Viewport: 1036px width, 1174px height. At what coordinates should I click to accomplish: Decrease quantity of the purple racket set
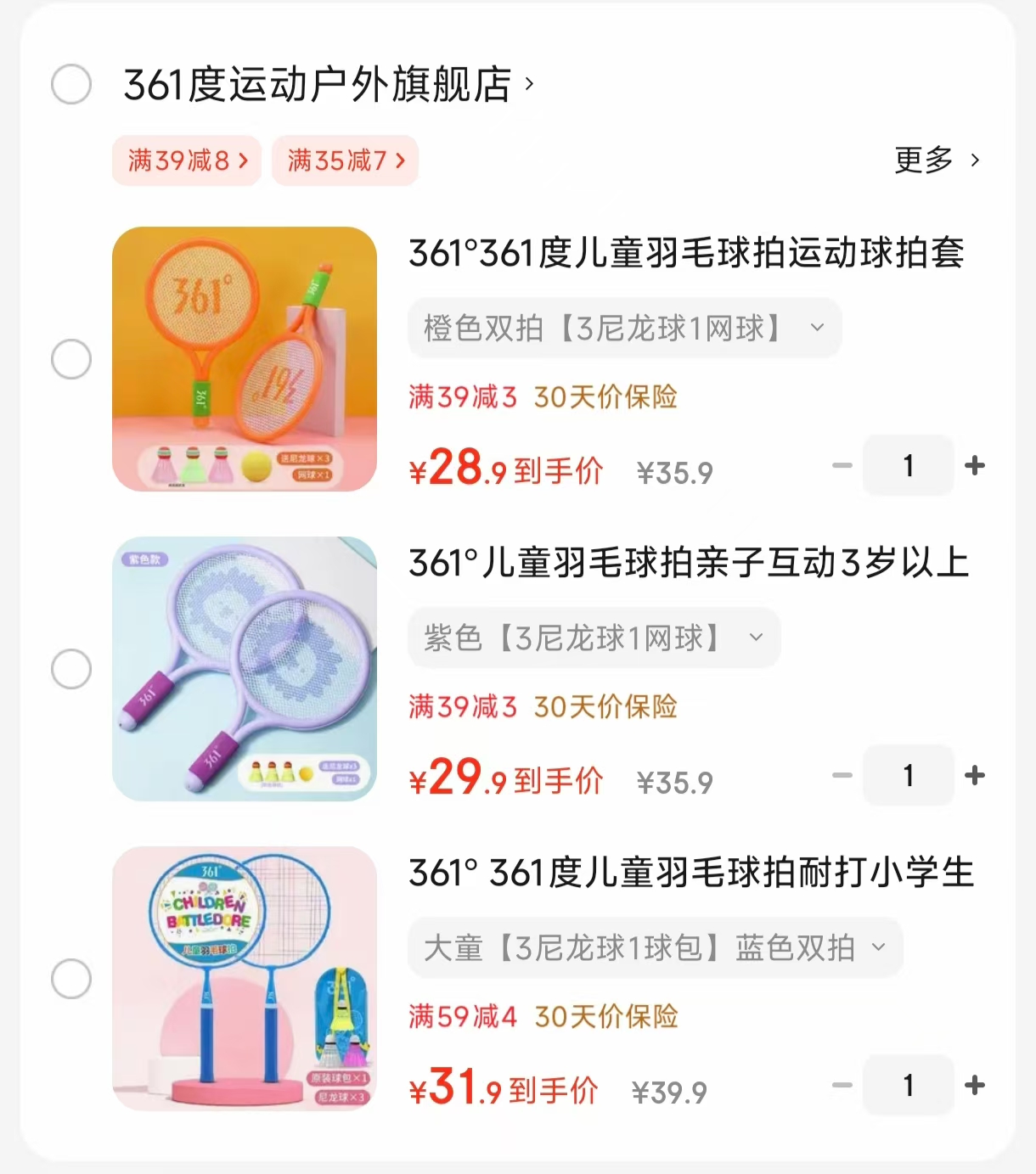coord(842,775)
